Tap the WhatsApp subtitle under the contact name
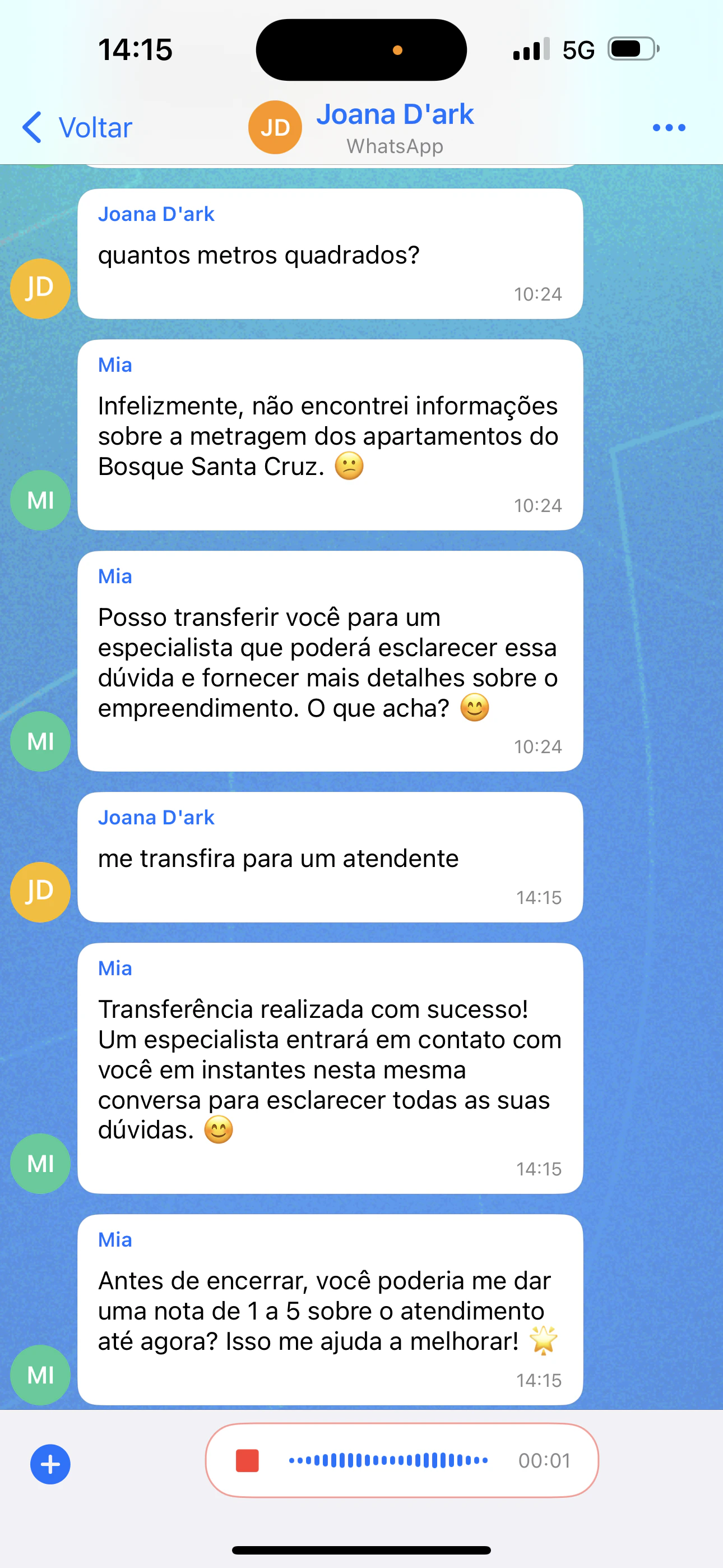Image resolution: width=723 pixels, height=1568 pixels. click(395, 146)
